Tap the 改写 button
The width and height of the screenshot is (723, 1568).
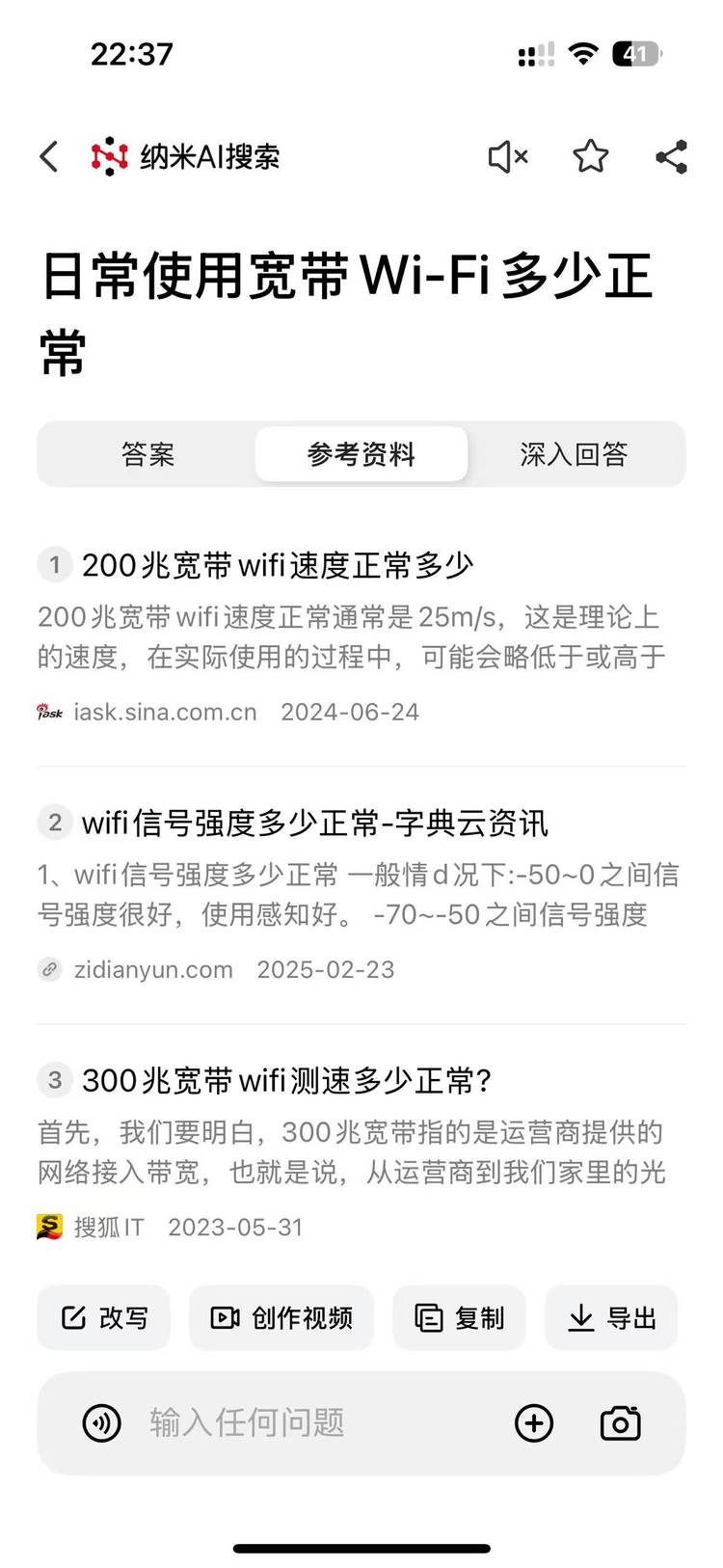click(104, 1317)
